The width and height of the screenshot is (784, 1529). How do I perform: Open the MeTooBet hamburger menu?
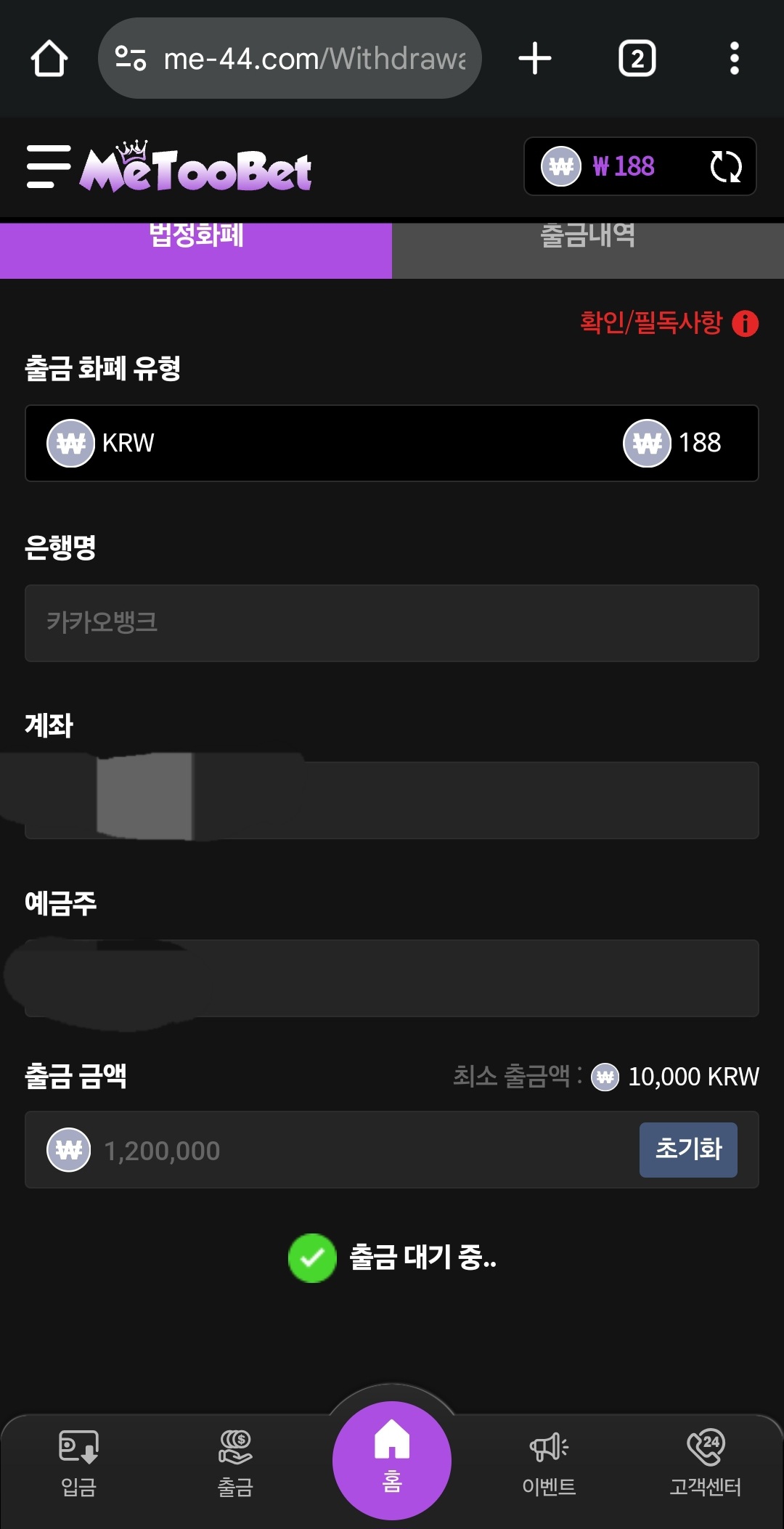click(48, 167)
